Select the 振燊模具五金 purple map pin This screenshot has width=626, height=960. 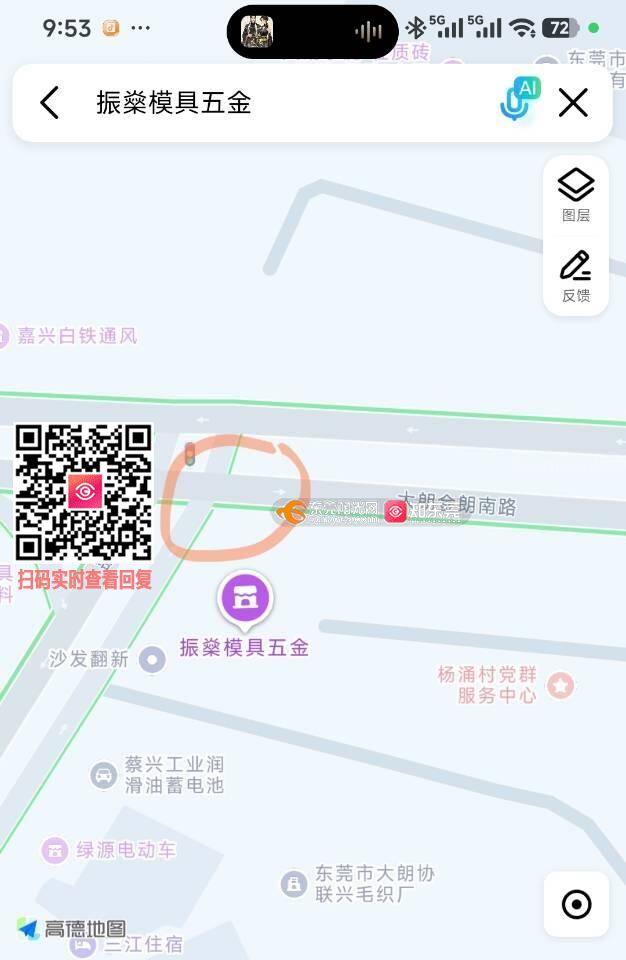point(245,599)
